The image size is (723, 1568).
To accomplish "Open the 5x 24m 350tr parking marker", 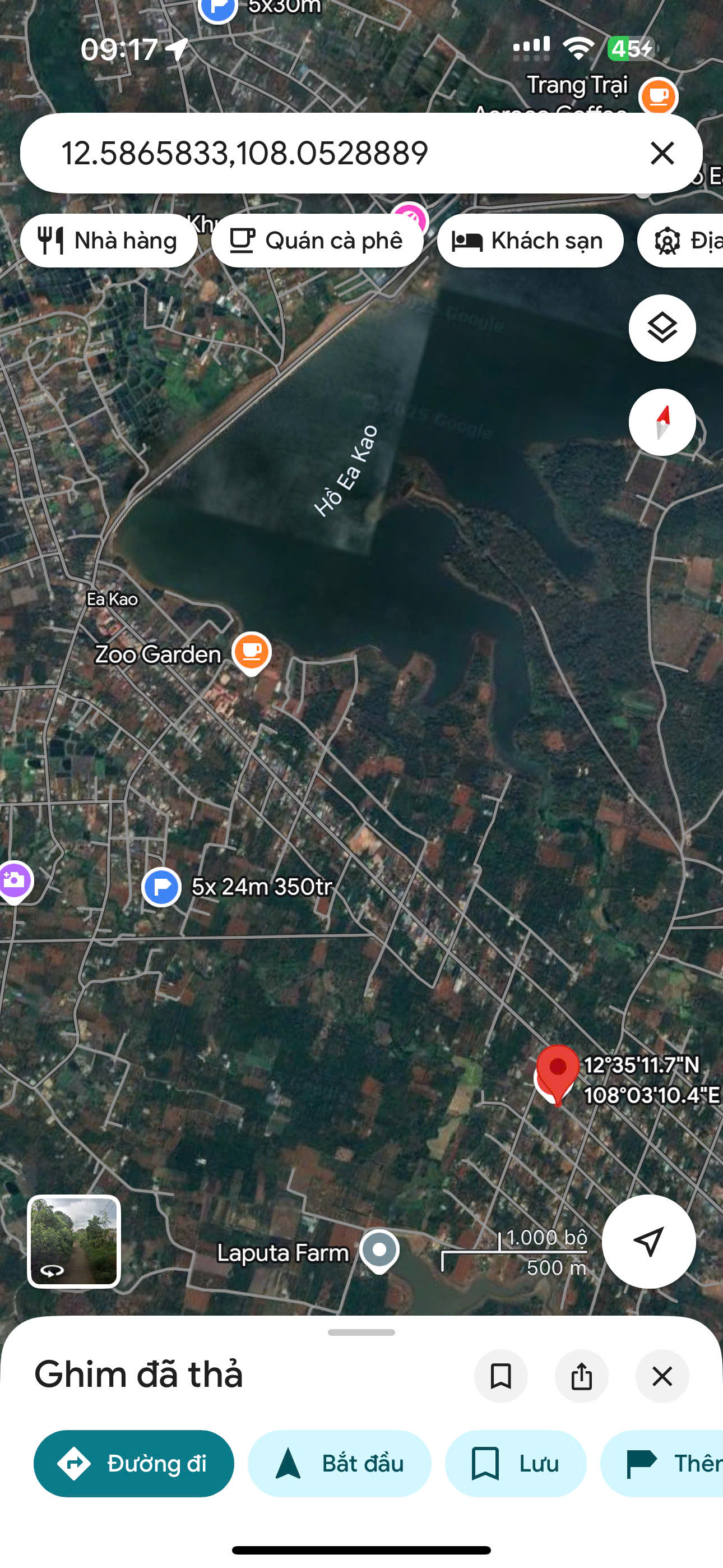I will click(161, 887).
